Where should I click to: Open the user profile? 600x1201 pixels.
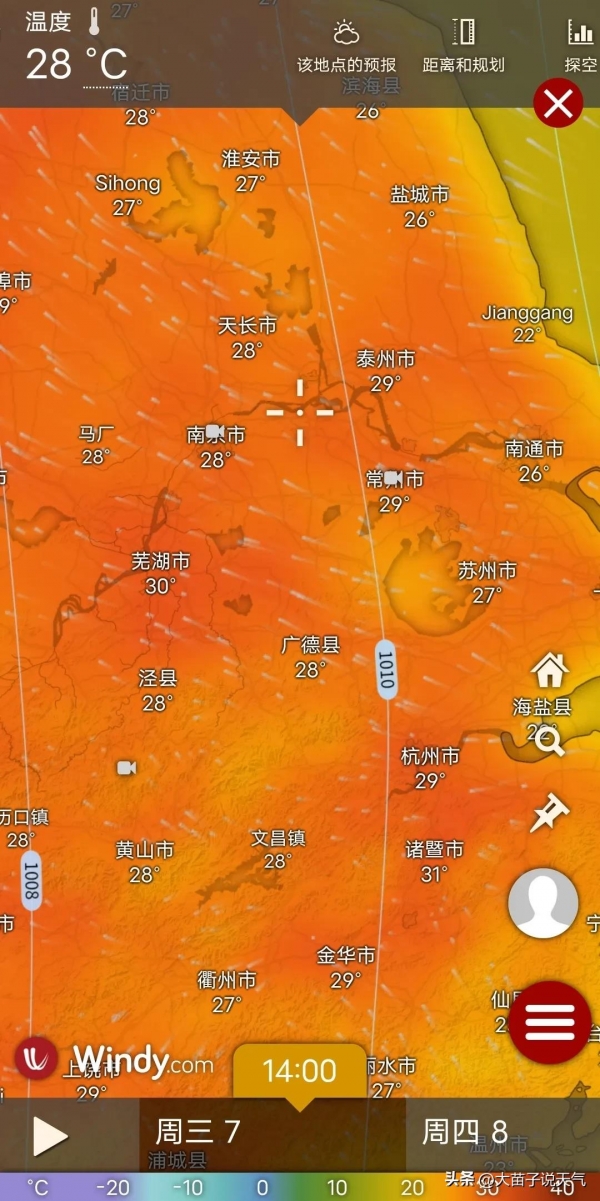coord(543,903)
